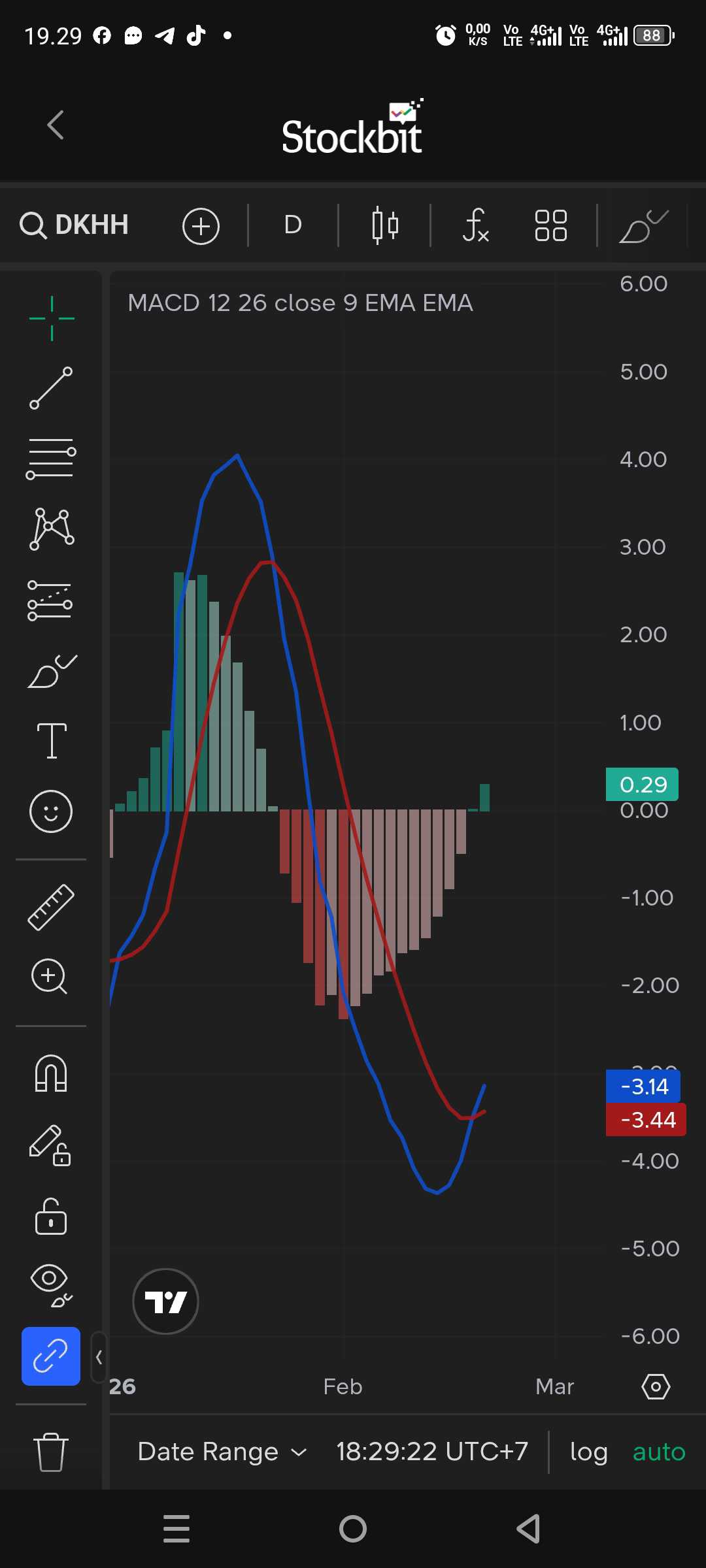The image size is (706, 1568).
Task: Toggle the magnet mode
Action: click(51, 1073)
